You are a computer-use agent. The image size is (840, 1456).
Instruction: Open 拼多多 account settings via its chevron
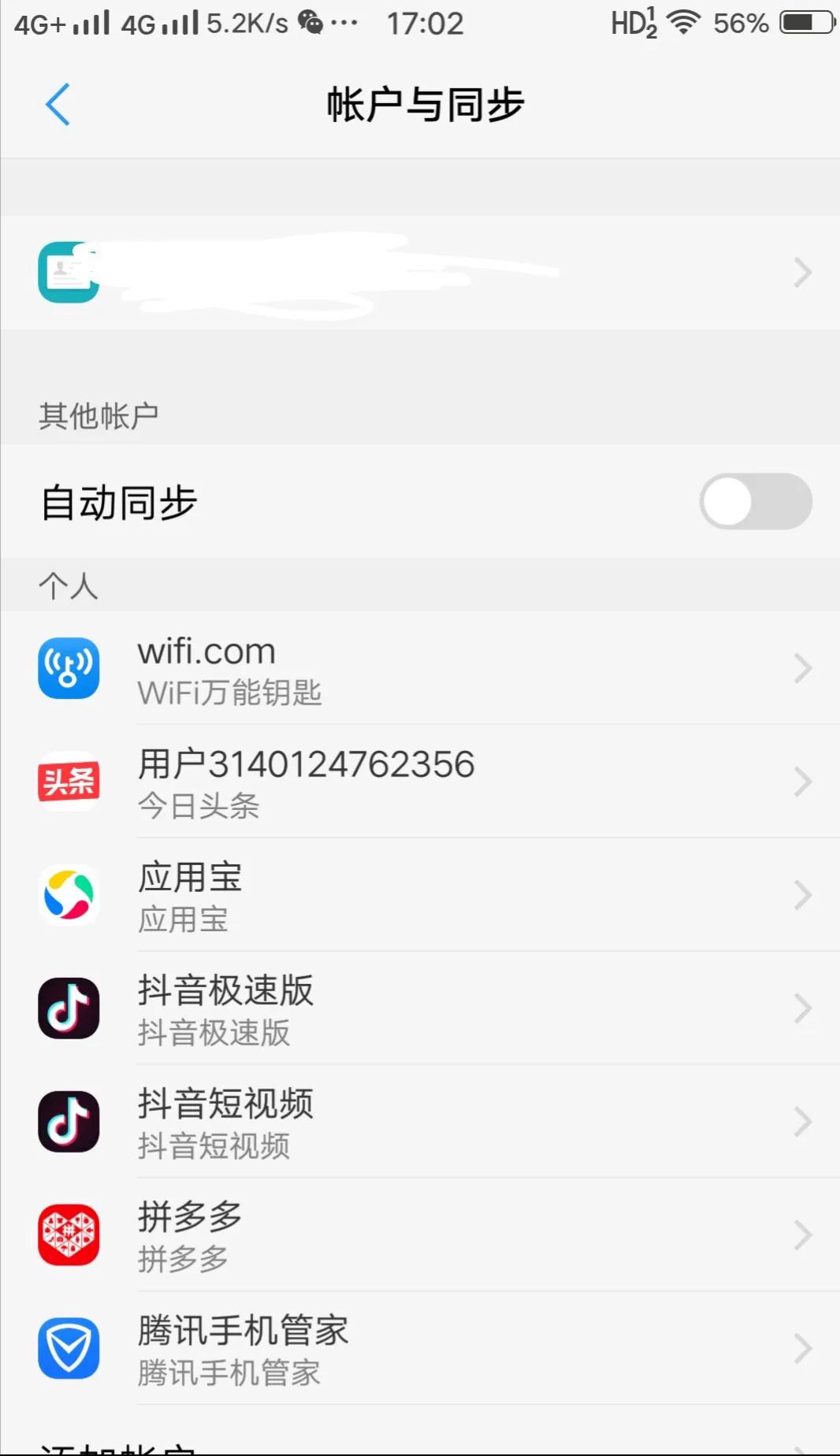(803, 1235)
